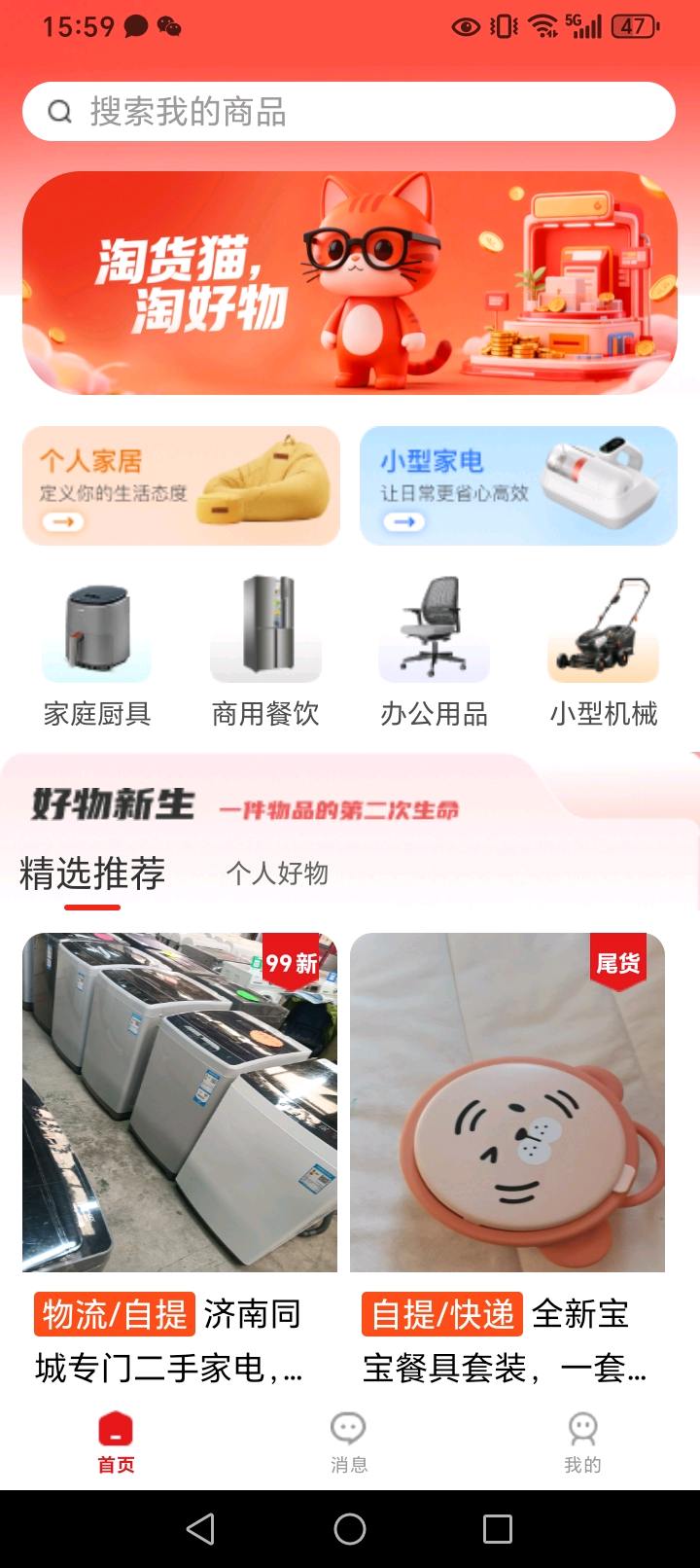Tap the 99新 badge on washing machines
Image resolution: width=700 pixels, height=1568 pixels.
[289, 963]
